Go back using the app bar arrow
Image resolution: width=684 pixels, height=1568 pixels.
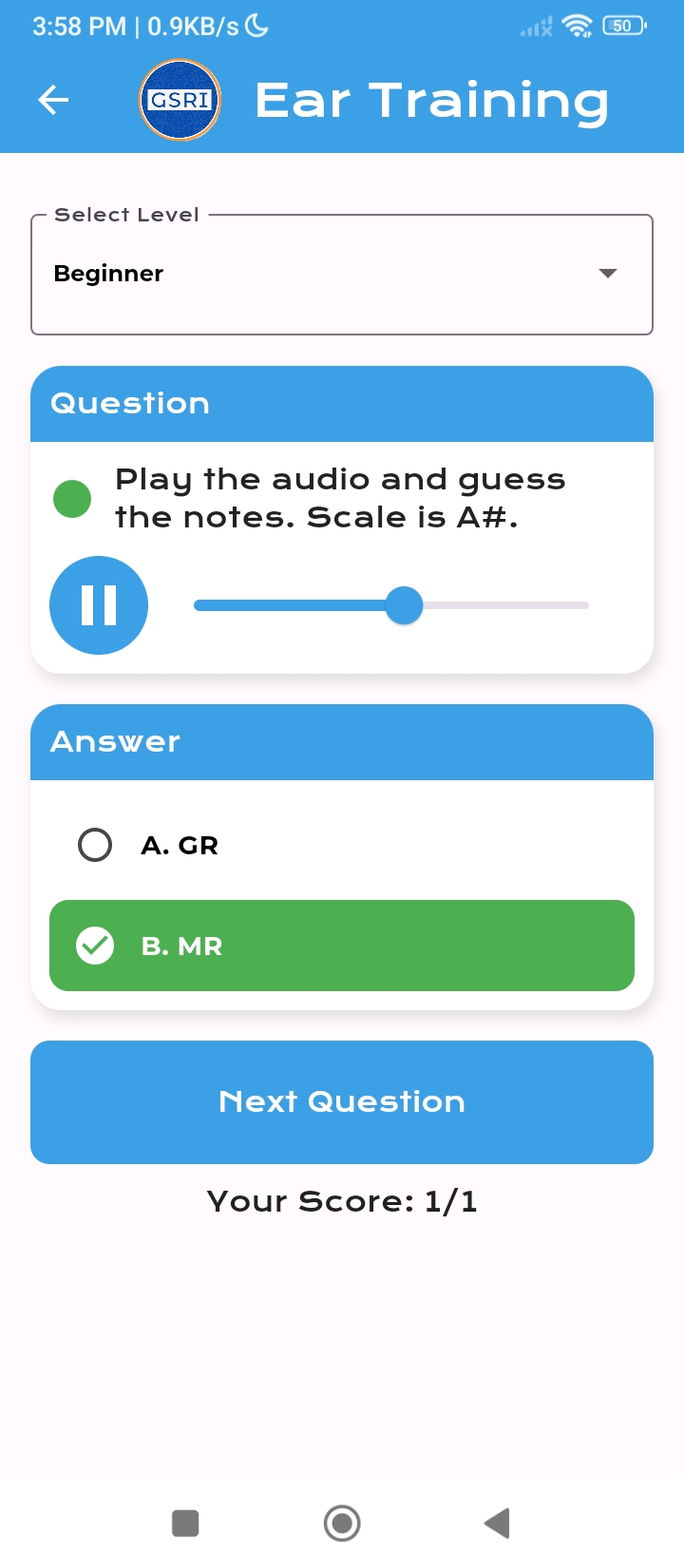click(53, 100)
